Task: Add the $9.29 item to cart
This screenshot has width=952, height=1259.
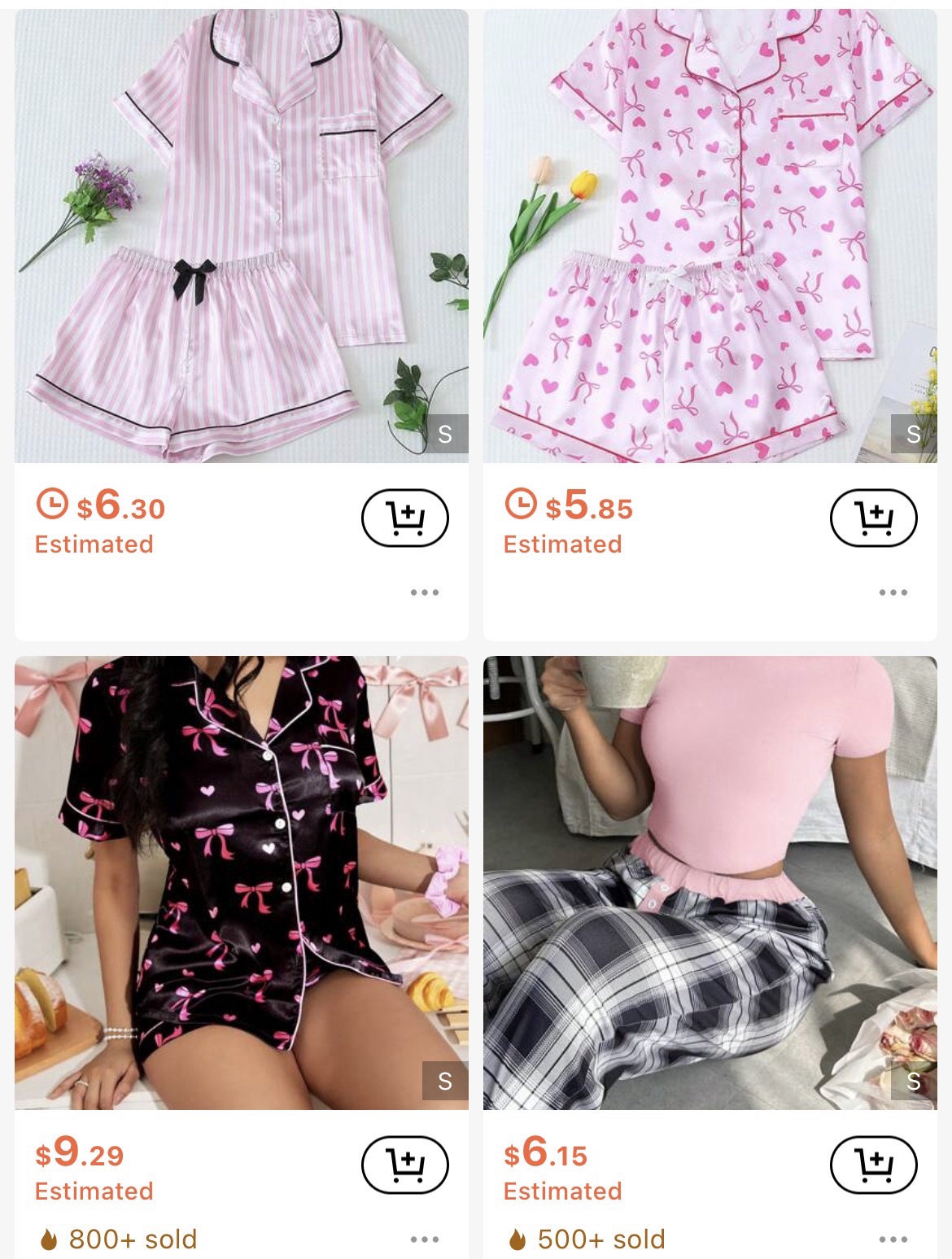Action: tap(404, 1165)
